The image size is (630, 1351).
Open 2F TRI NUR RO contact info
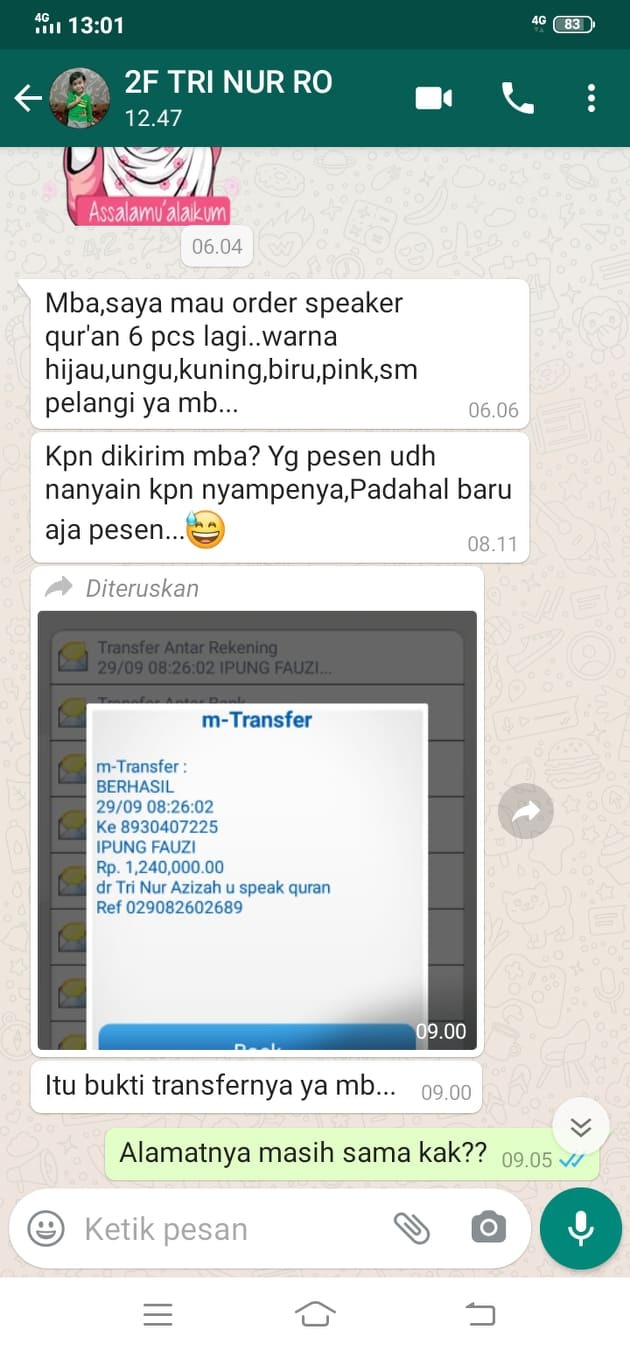228,97
